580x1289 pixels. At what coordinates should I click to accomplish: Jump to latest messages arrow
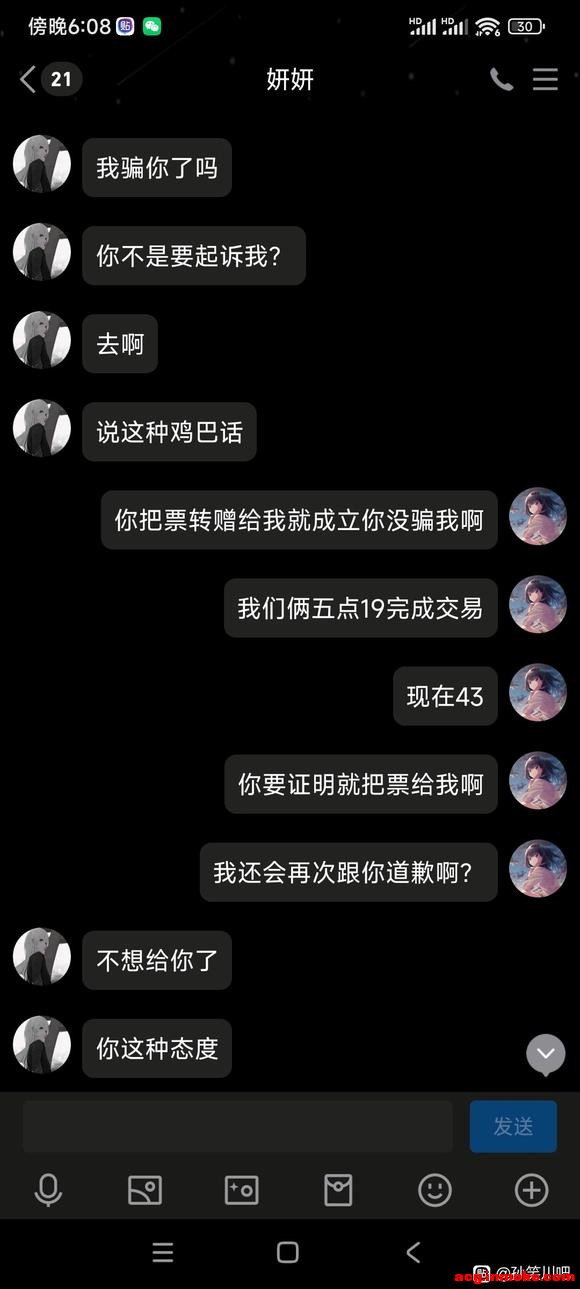pos(546,1054)
